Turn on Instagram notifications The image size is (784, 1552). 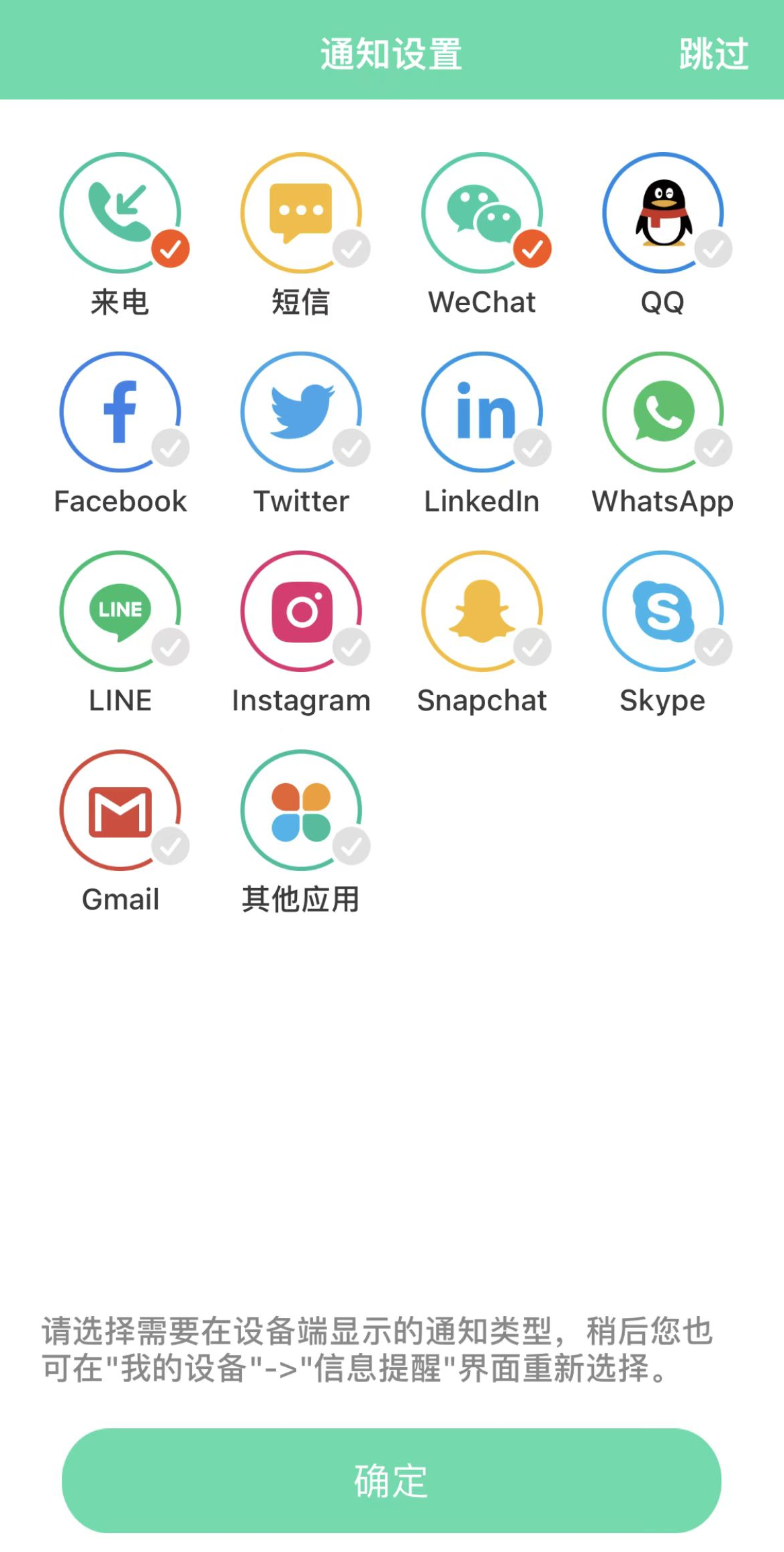pyautogui.click(x=302, y=610)
